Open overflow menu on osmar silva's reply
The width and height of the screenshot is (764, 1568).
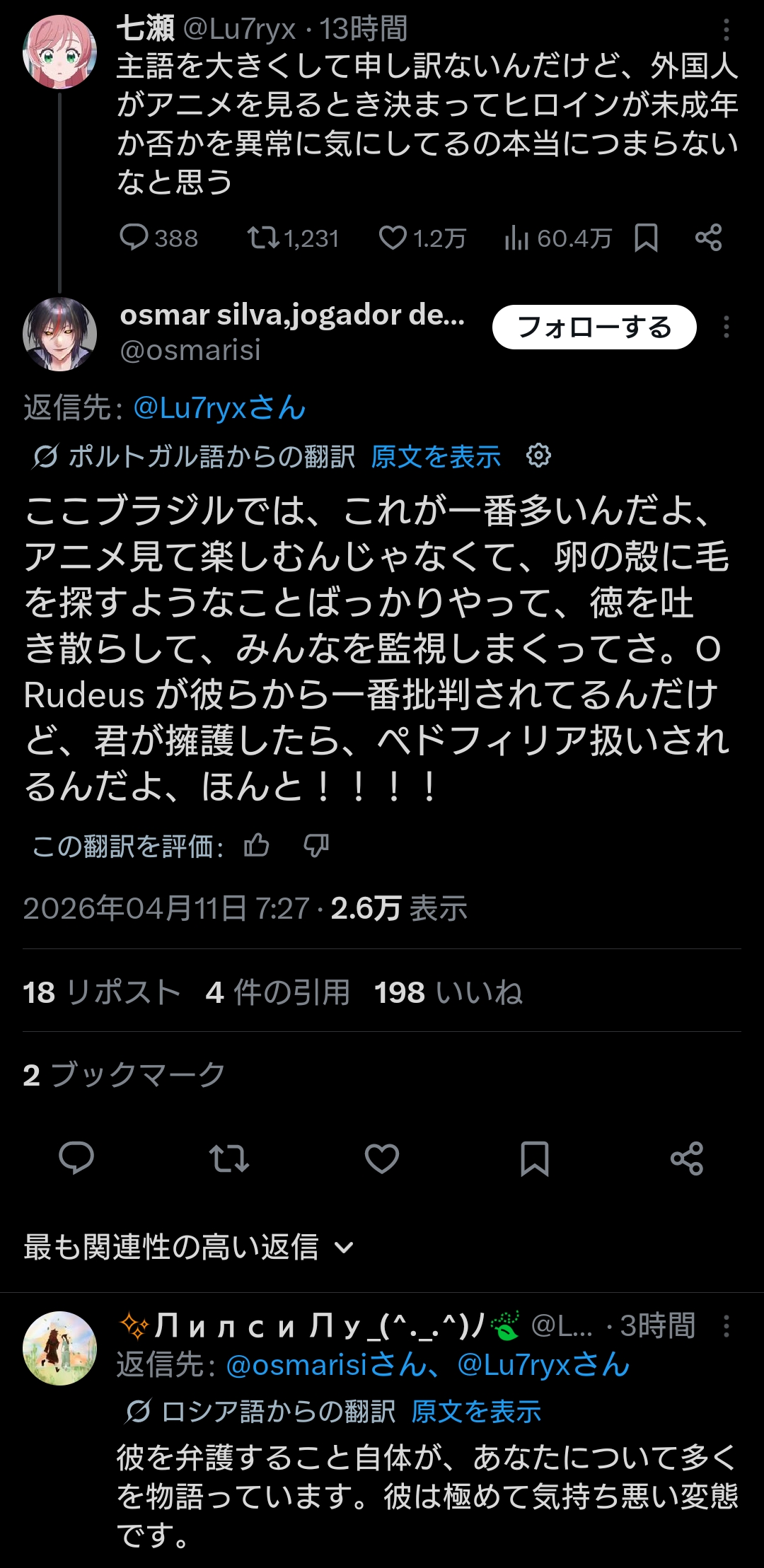(x=726, y=327)
